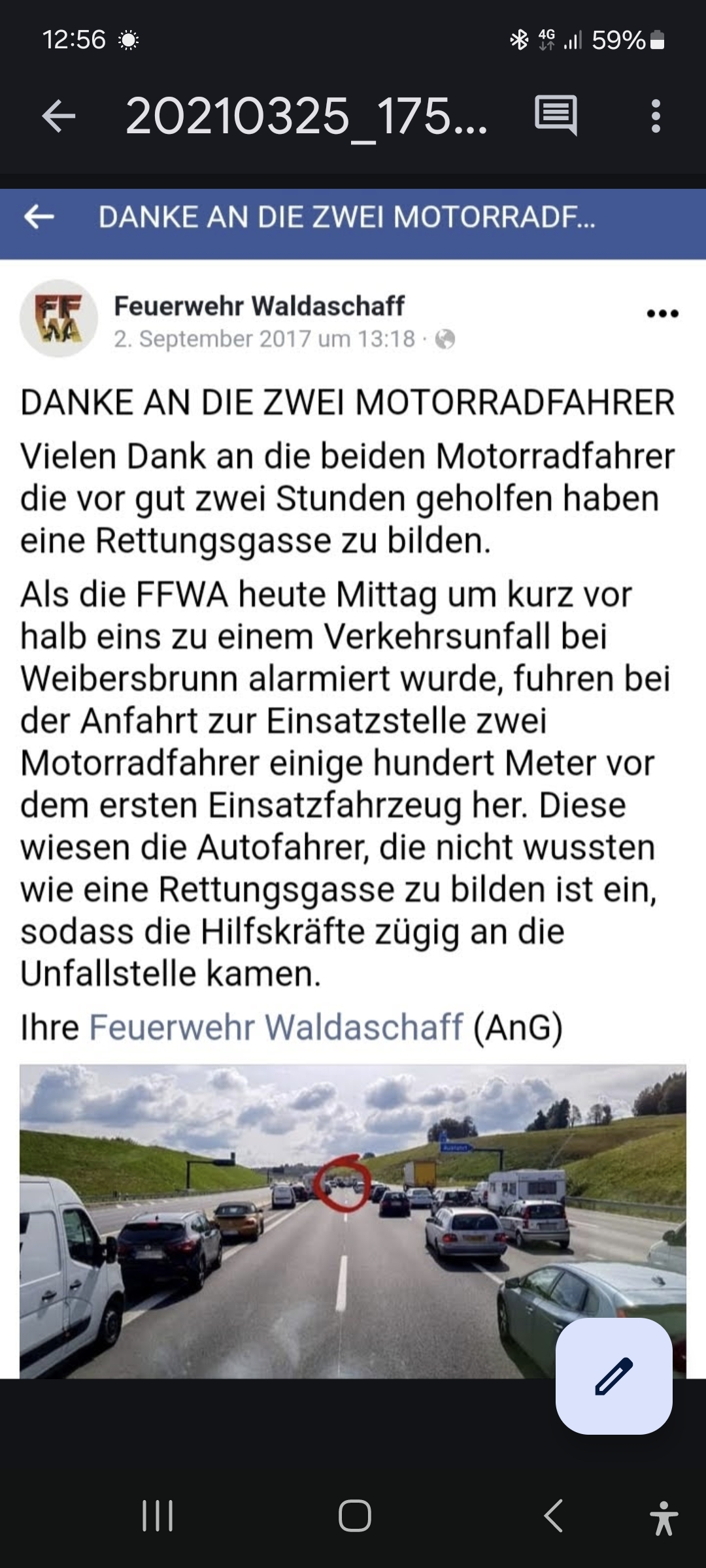Go to the home screen via the navigation bar
Screen dimensions: 706x1568
pyautogui.click(x=355, y=1516)
